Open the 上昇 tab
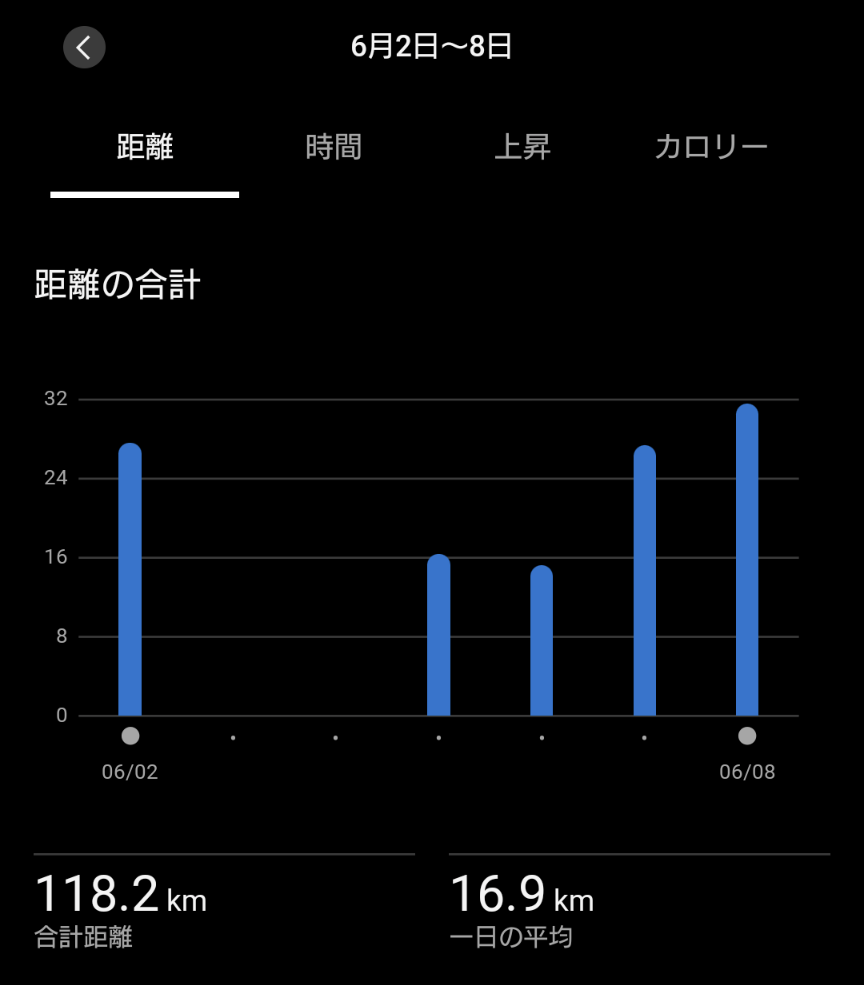The height and width of the screenshot is (985, 864). (x=522, y=147)
